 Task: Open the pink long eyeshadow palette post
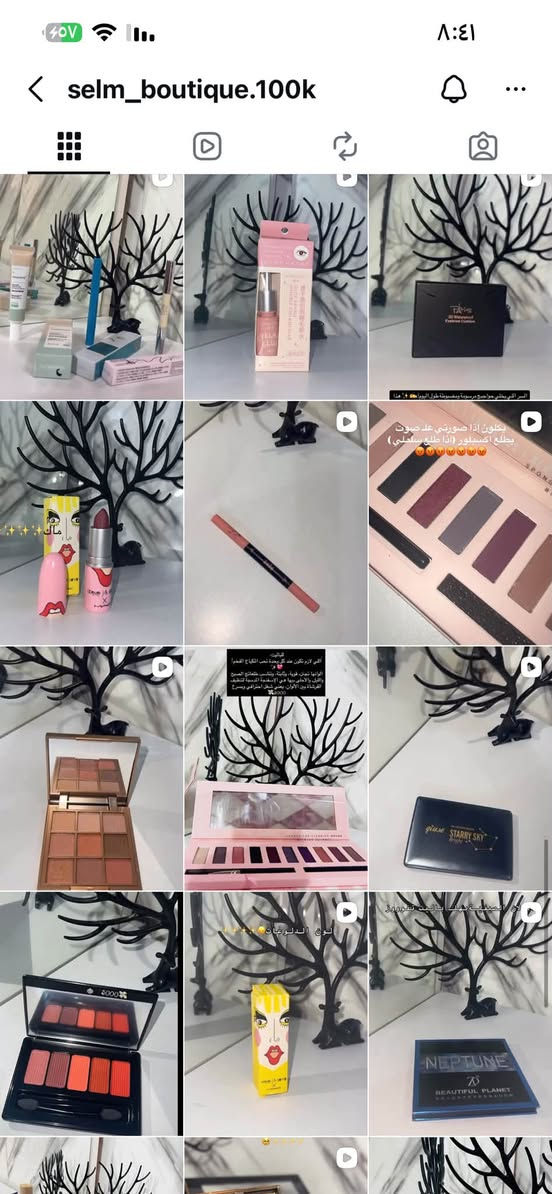pyautogui.click(x=276, y=768)
